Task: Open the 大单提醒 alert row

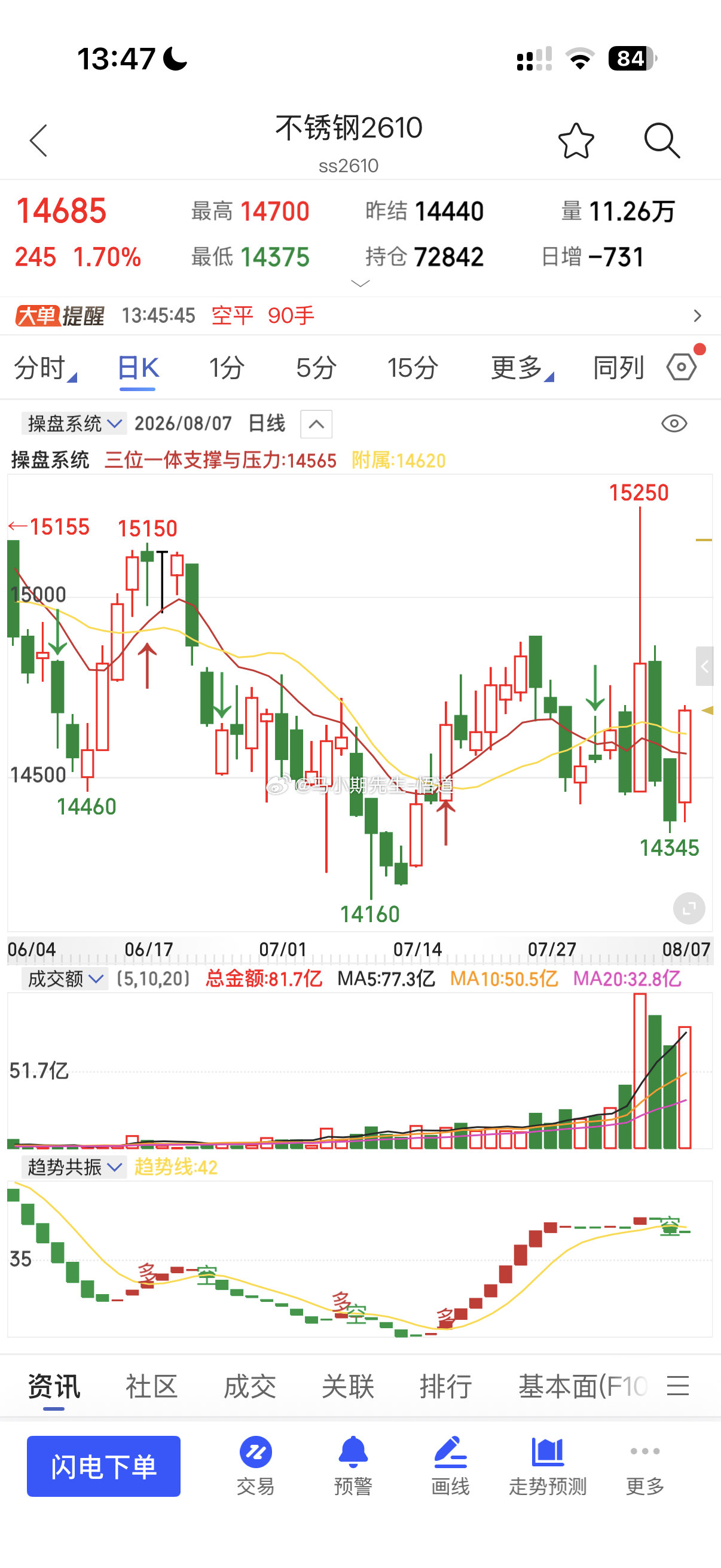Action: coord(360,315)
